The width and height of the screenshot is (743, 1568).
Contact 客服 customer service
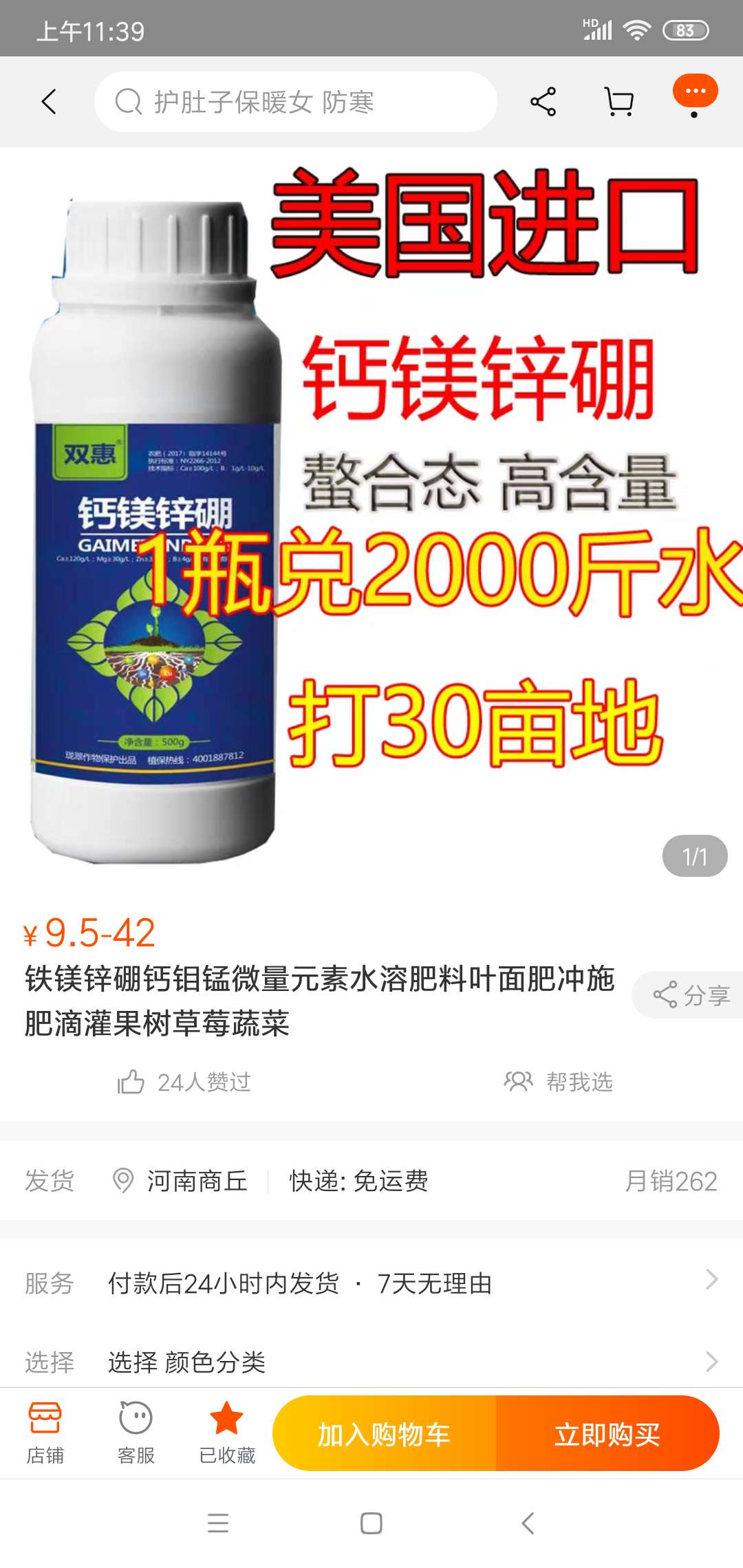136,1433
